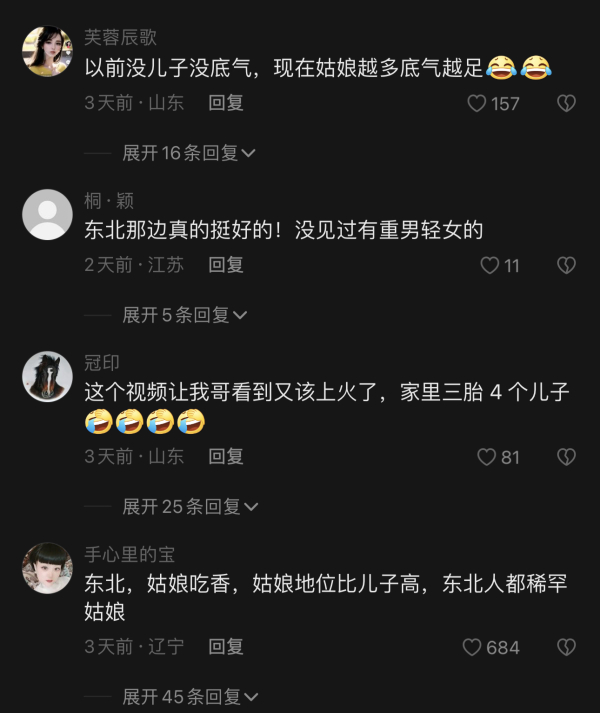This screenshot has width=600, height=713.
Task: Like 手心里的宝's comment
Action: point(472,647)
